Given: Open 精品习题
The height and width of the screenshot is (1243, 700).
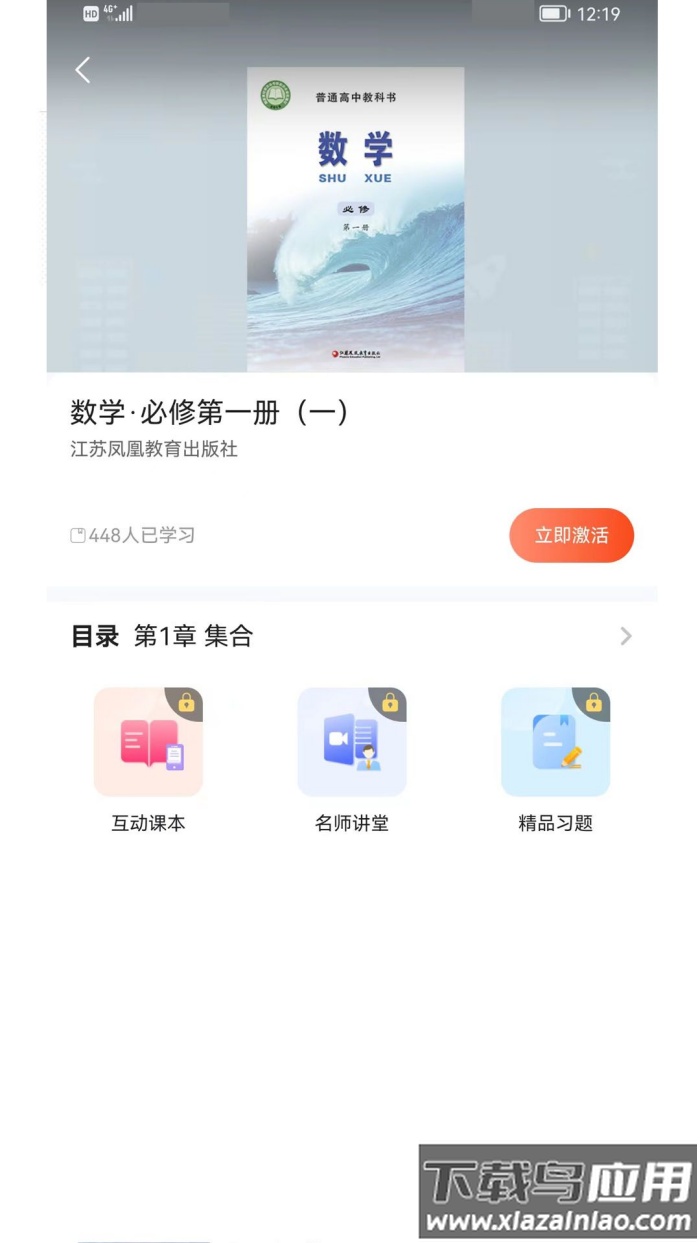Looking at the screenshot, I should [555, 743].
